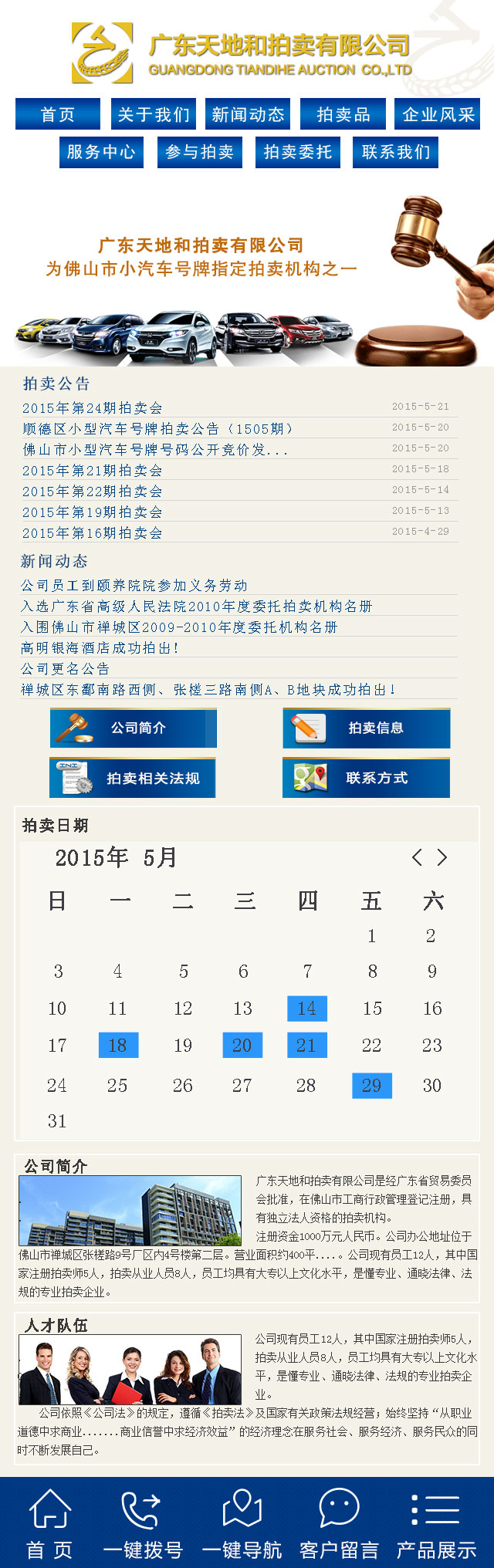Screen dimensions: 494x1568
Task: Select 企业风采 in the top navigation
Action: (438, 114)
